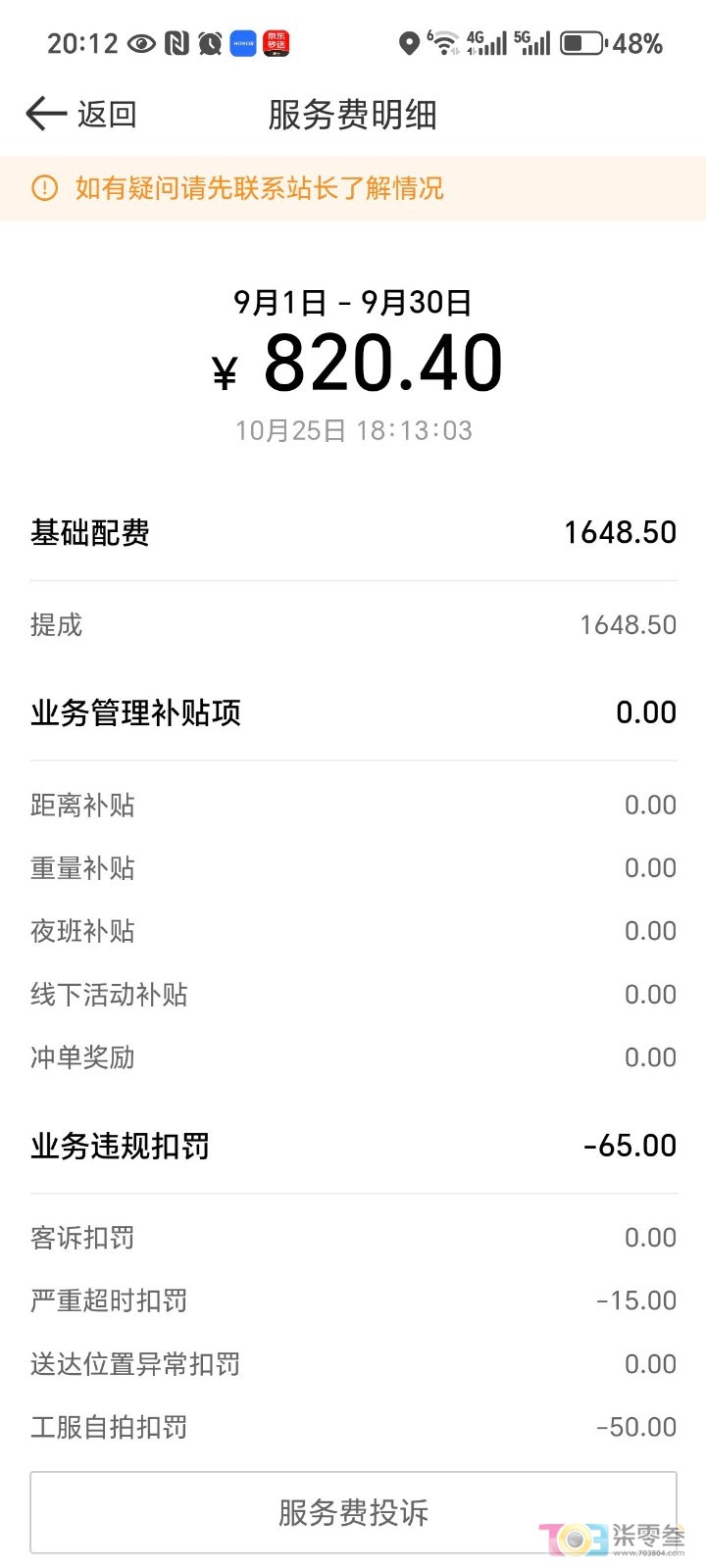The height and width of the screenshot is (1568, 706).
Task: Tap the HONOR notification icon in status bar
Action: pyautogui.click(x=241, y=43)
